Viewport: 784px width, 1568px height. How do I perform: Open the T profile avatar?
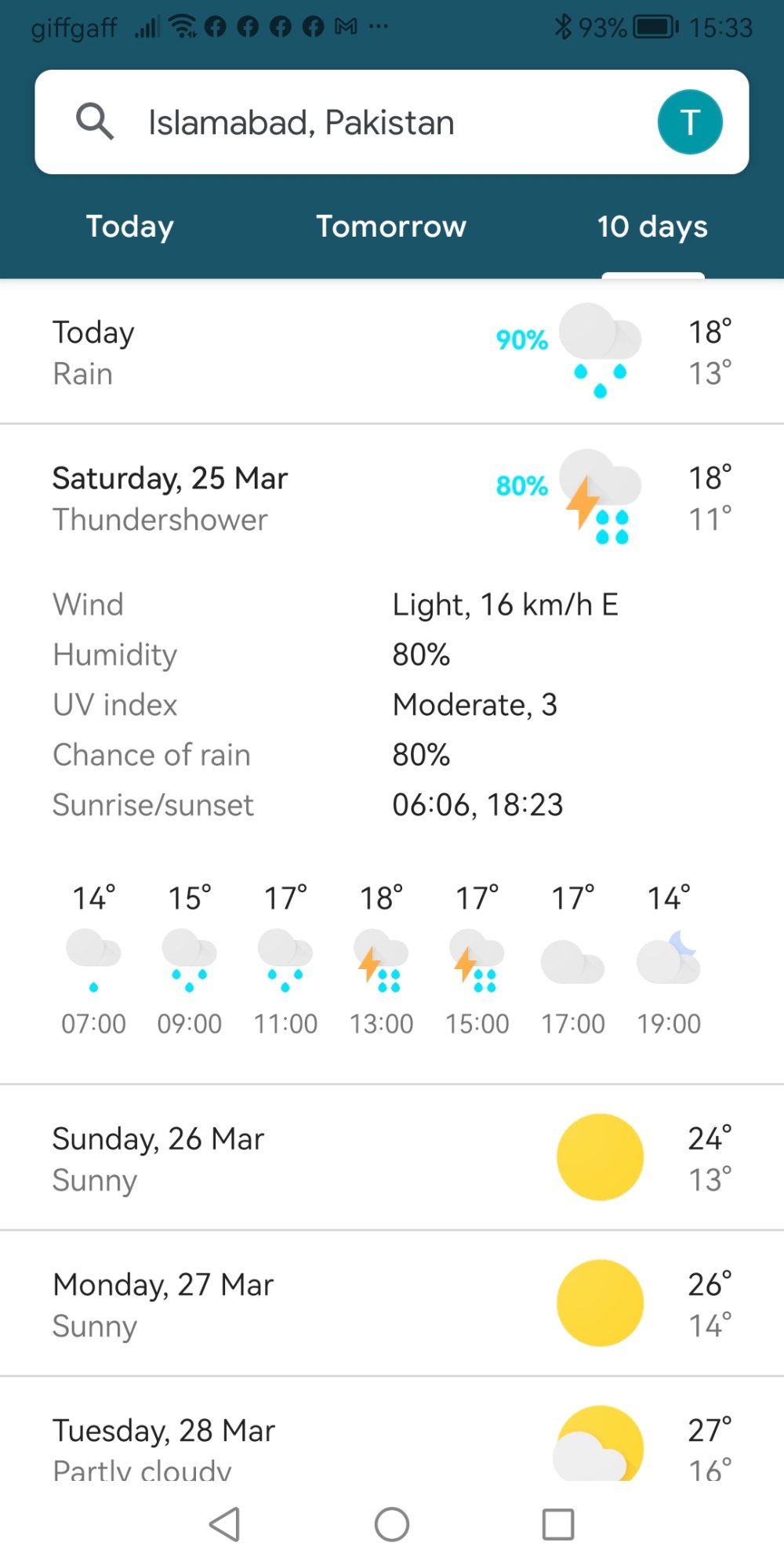click(x=690, y=122)
